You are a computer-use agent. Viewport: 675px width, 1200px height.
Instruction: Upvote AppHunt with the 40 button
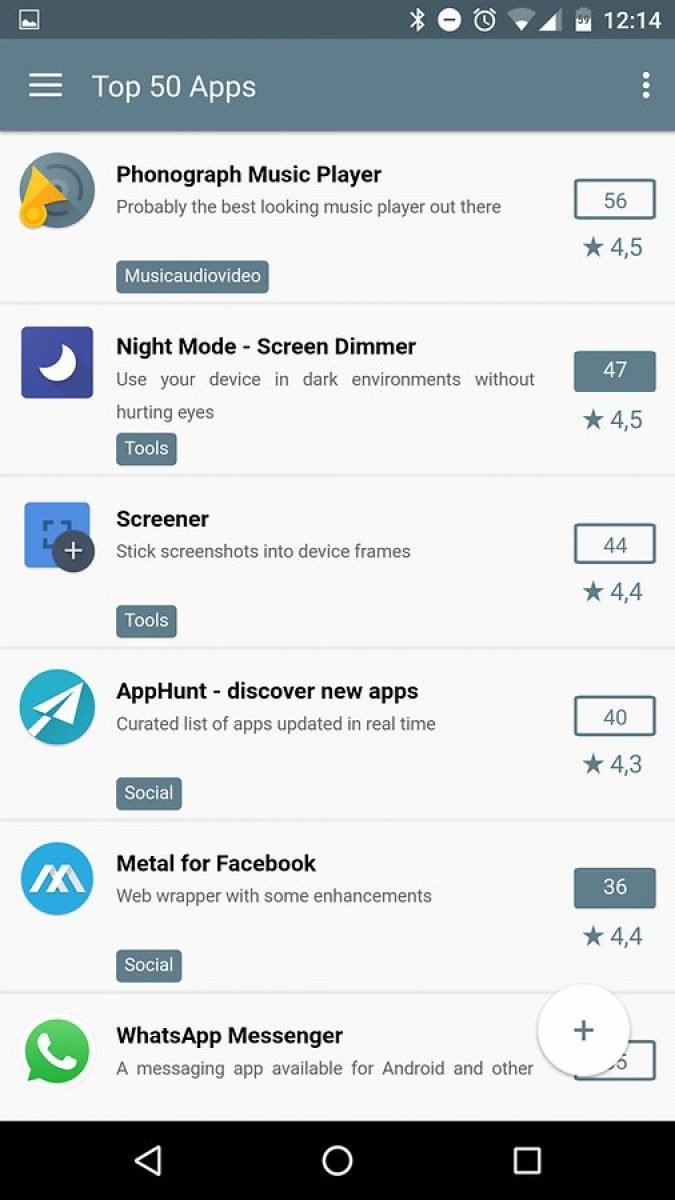coord(615,716)
